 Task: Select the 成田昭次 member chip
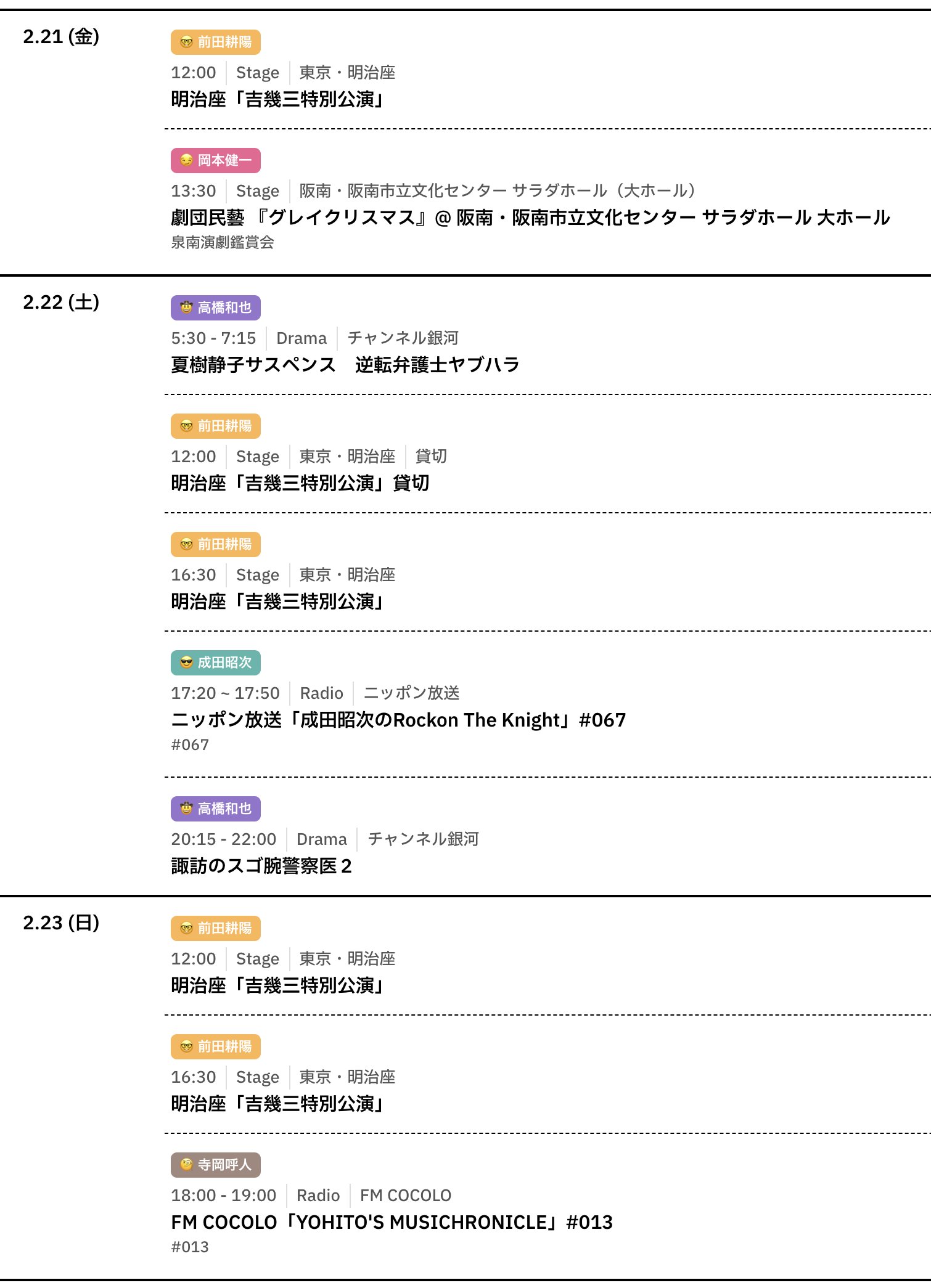coord(215,663)
